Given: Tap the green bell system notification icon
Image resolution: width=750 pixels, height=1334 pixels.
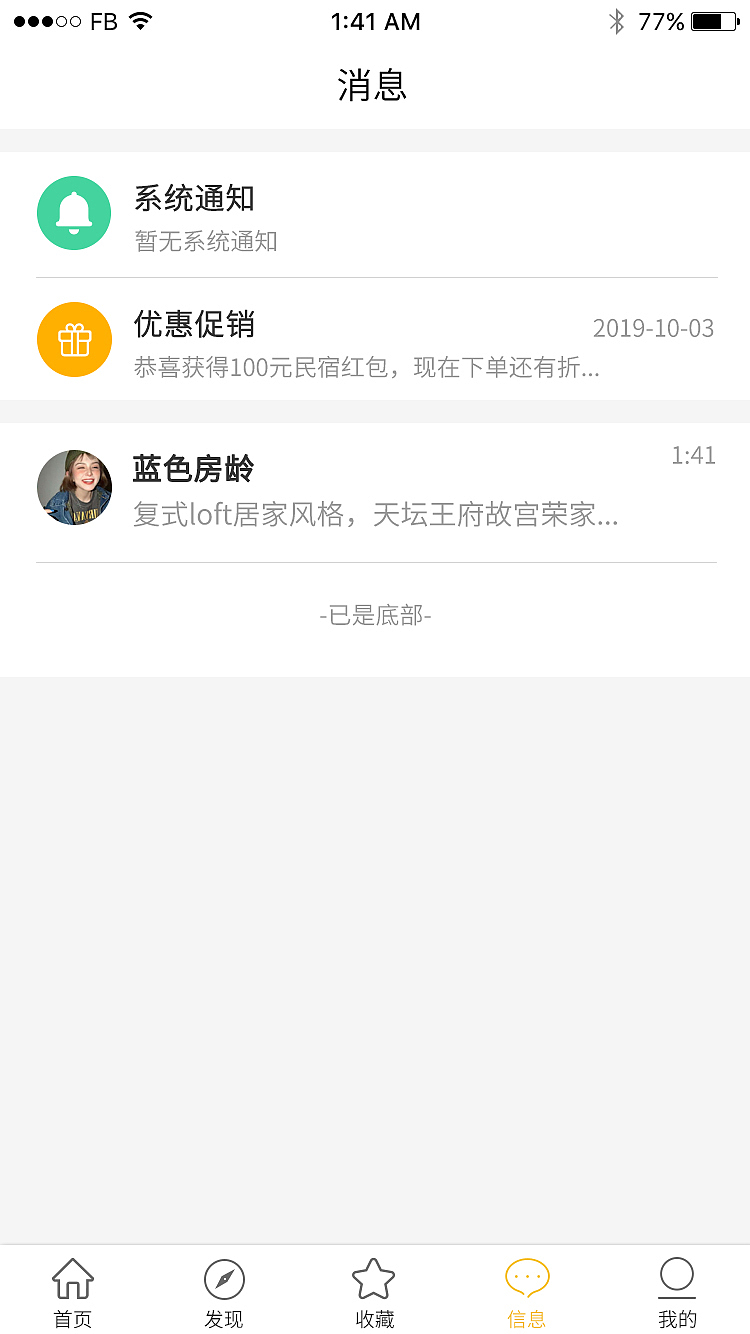Looking at the screenshot, I should pyautogui.click(x=73, y=213).
